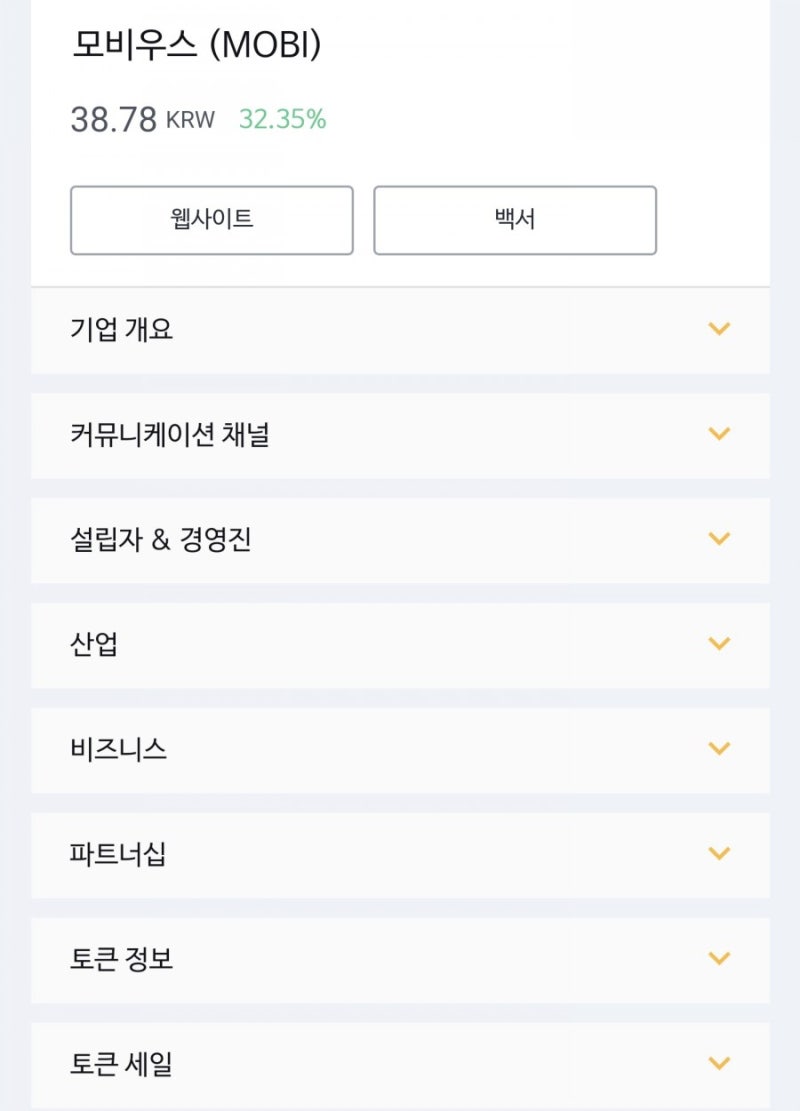Open the 비즈니스 accordion panel
Image resolution: width=800 pixels, height=1111 pixels.
click(400, 751)
